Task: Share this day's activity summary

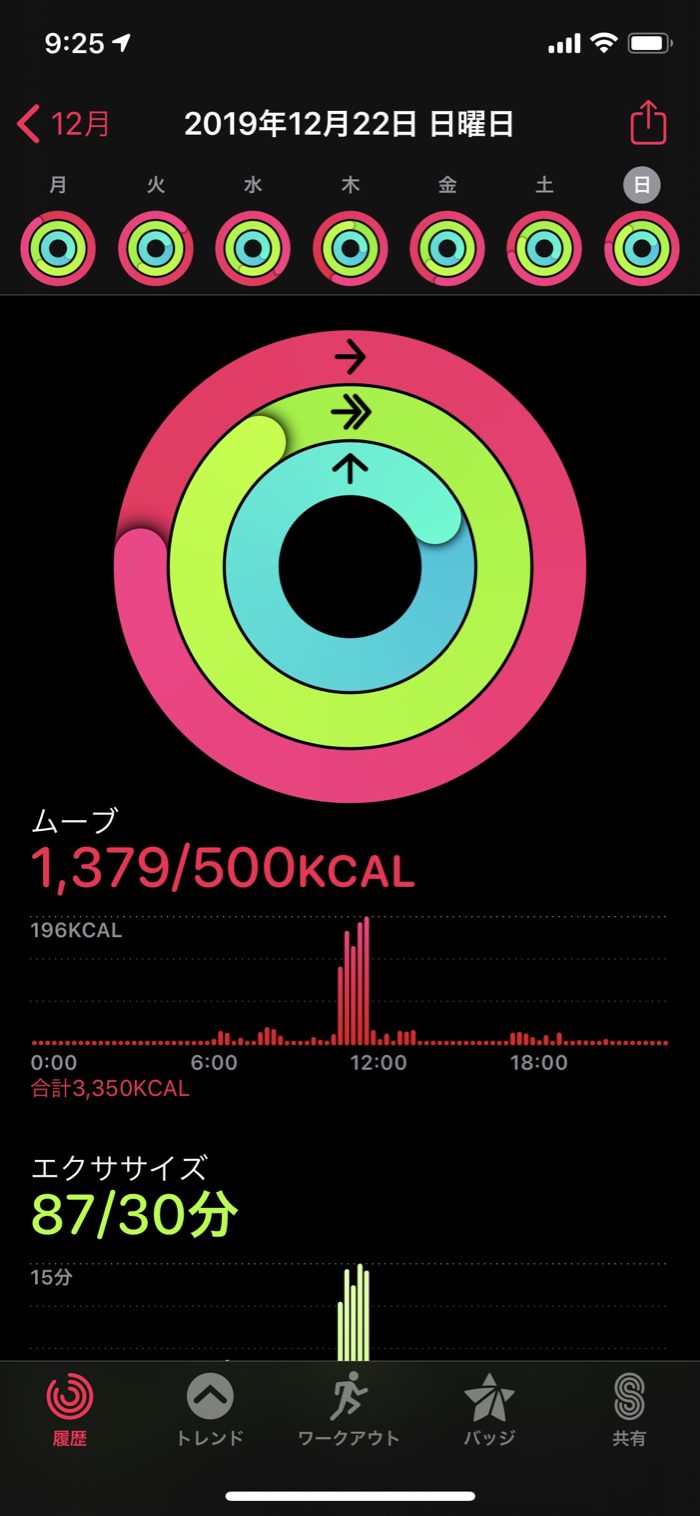Action: [x=648, y=123]
